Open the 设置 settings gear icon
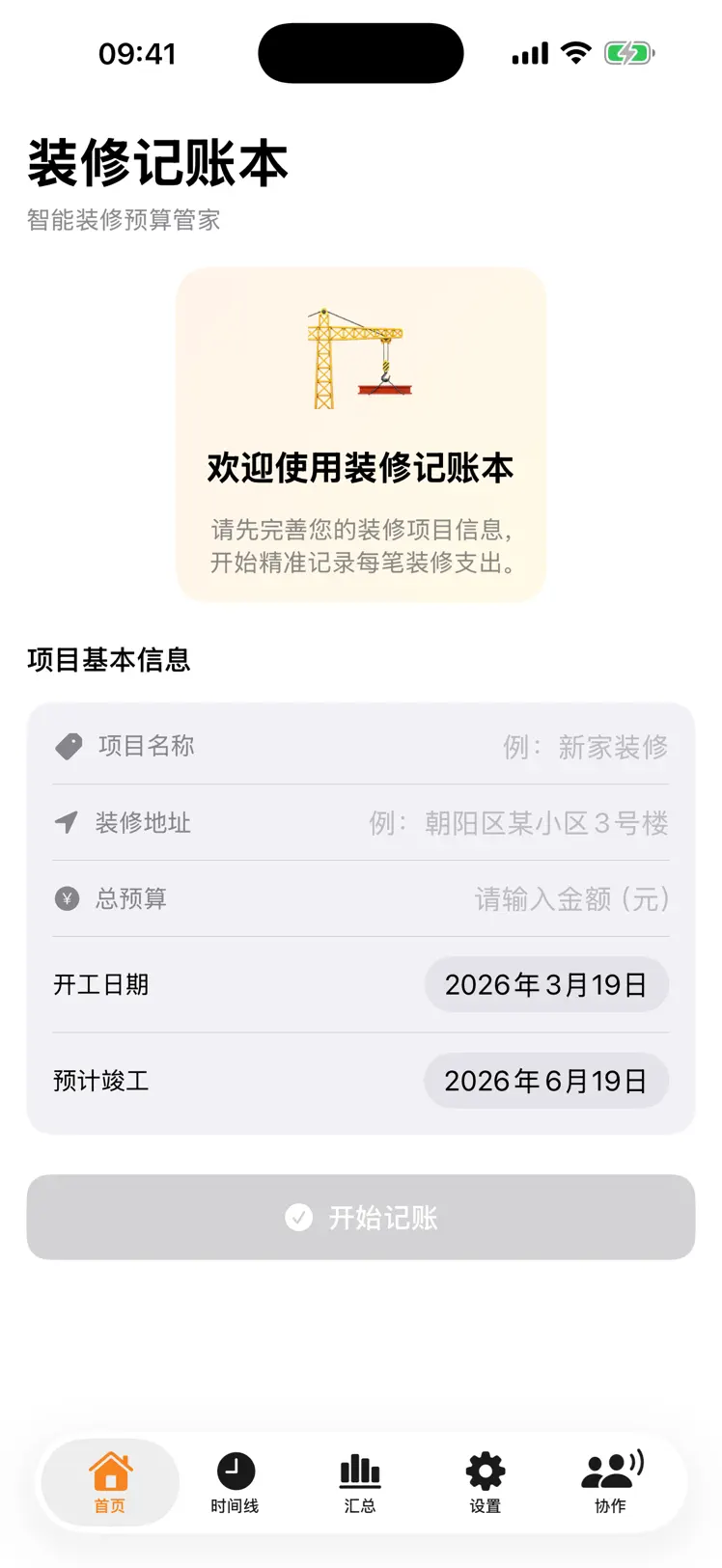 click(484, 1469)
